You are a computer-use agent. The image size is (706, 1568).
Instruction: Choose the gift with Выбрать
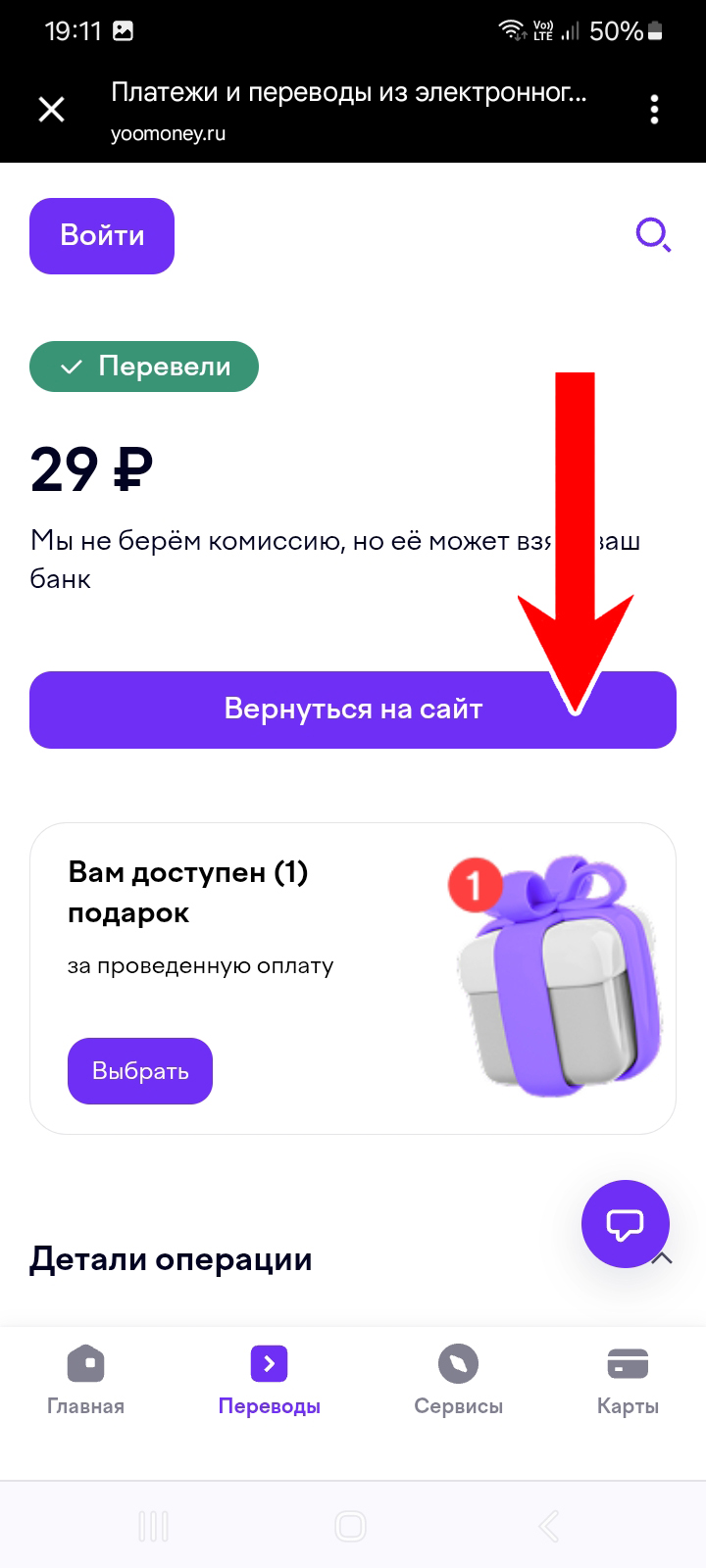[140, 1071]
